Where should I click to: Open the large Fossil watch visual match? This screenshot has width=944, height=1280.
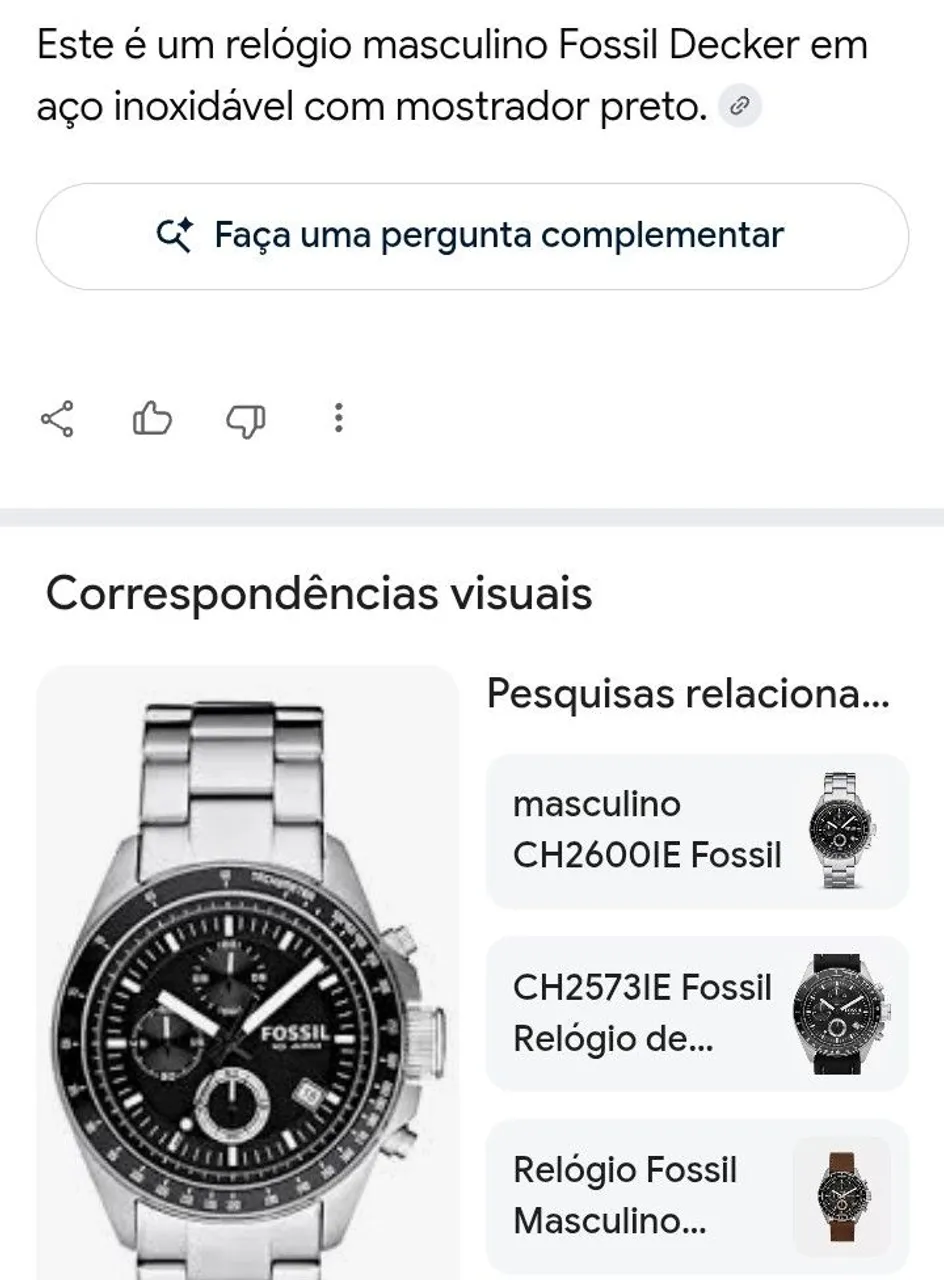(x=248, y=972)
